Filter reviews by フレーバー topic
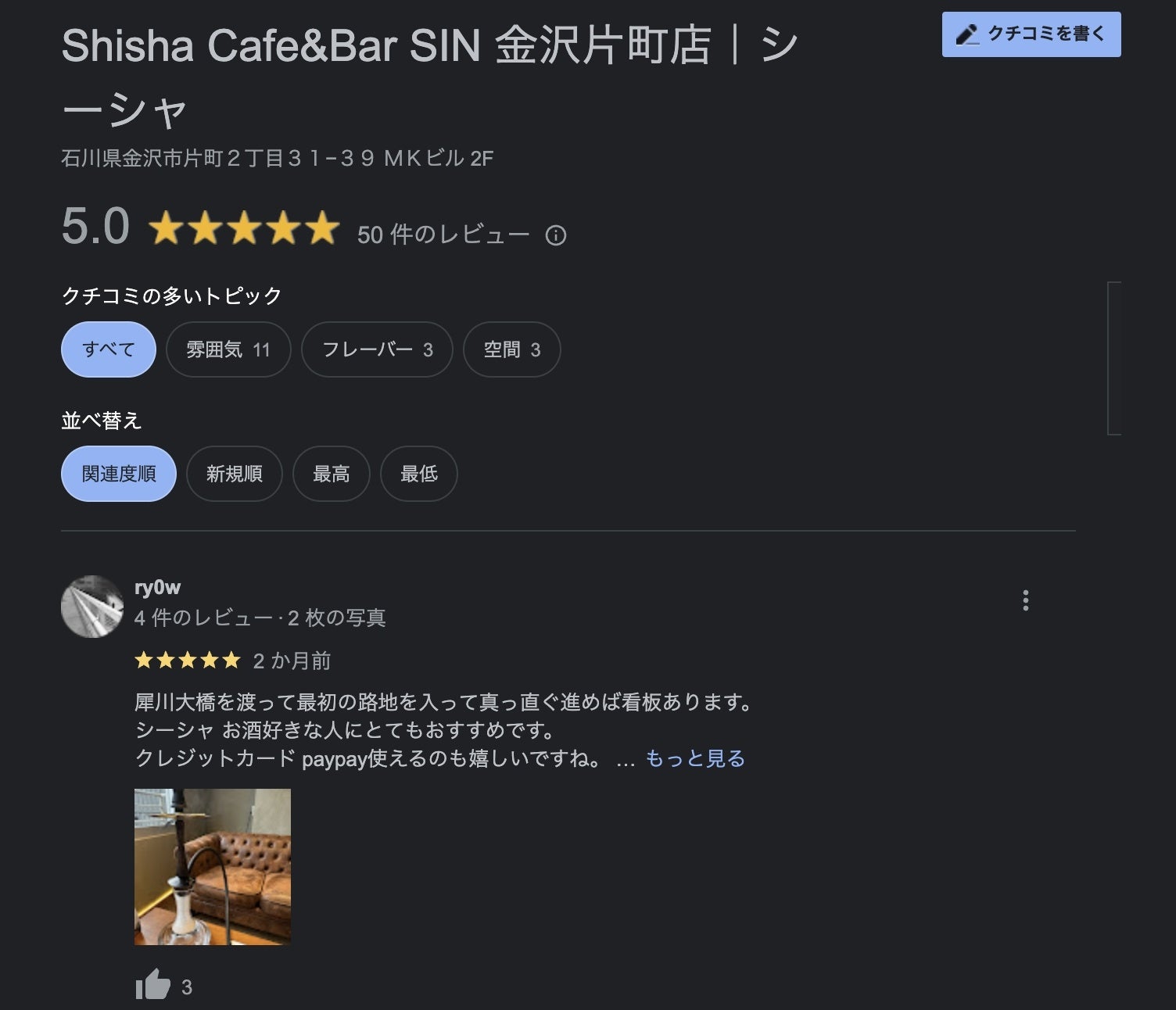The height and width of the screenshot is (1010, 1176). (x=377, y=349)
